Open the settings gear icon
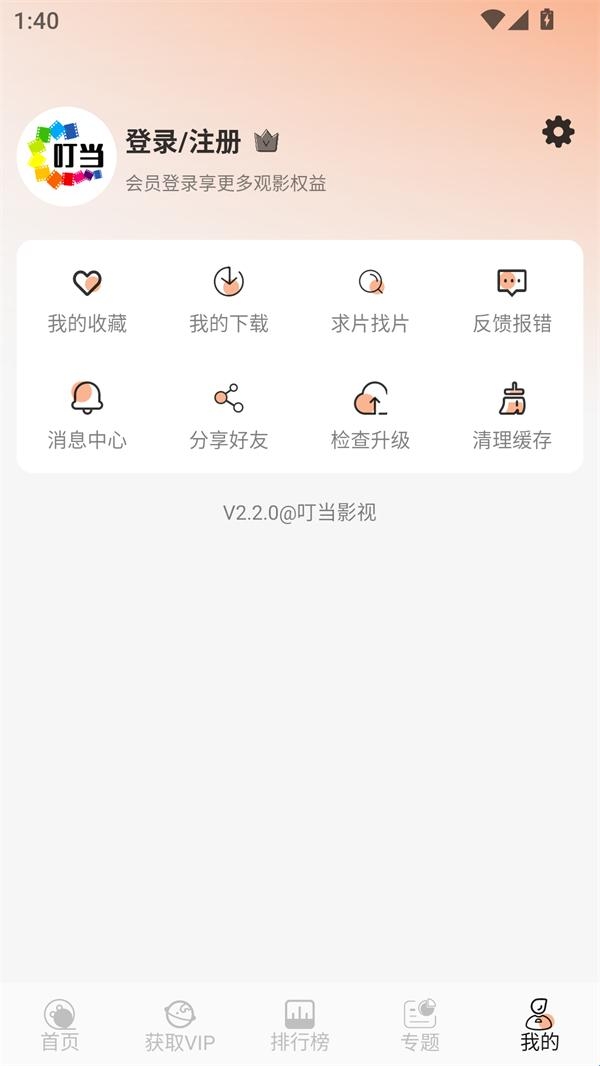Image resolution: width=600 pixels, height=1066 pixels. pos(558,132)
